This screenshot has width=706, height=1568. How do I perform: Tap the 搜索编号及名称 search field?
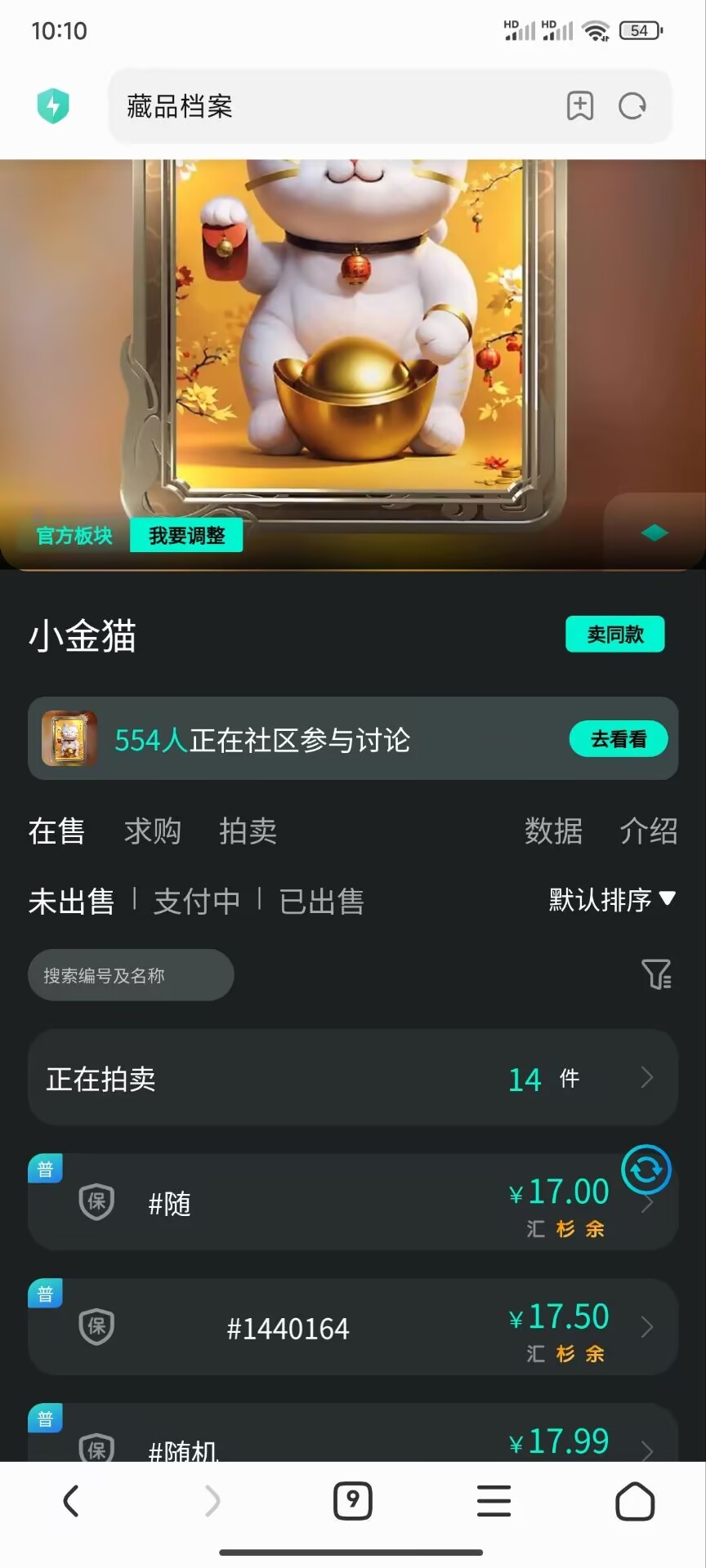click(131, 975)
